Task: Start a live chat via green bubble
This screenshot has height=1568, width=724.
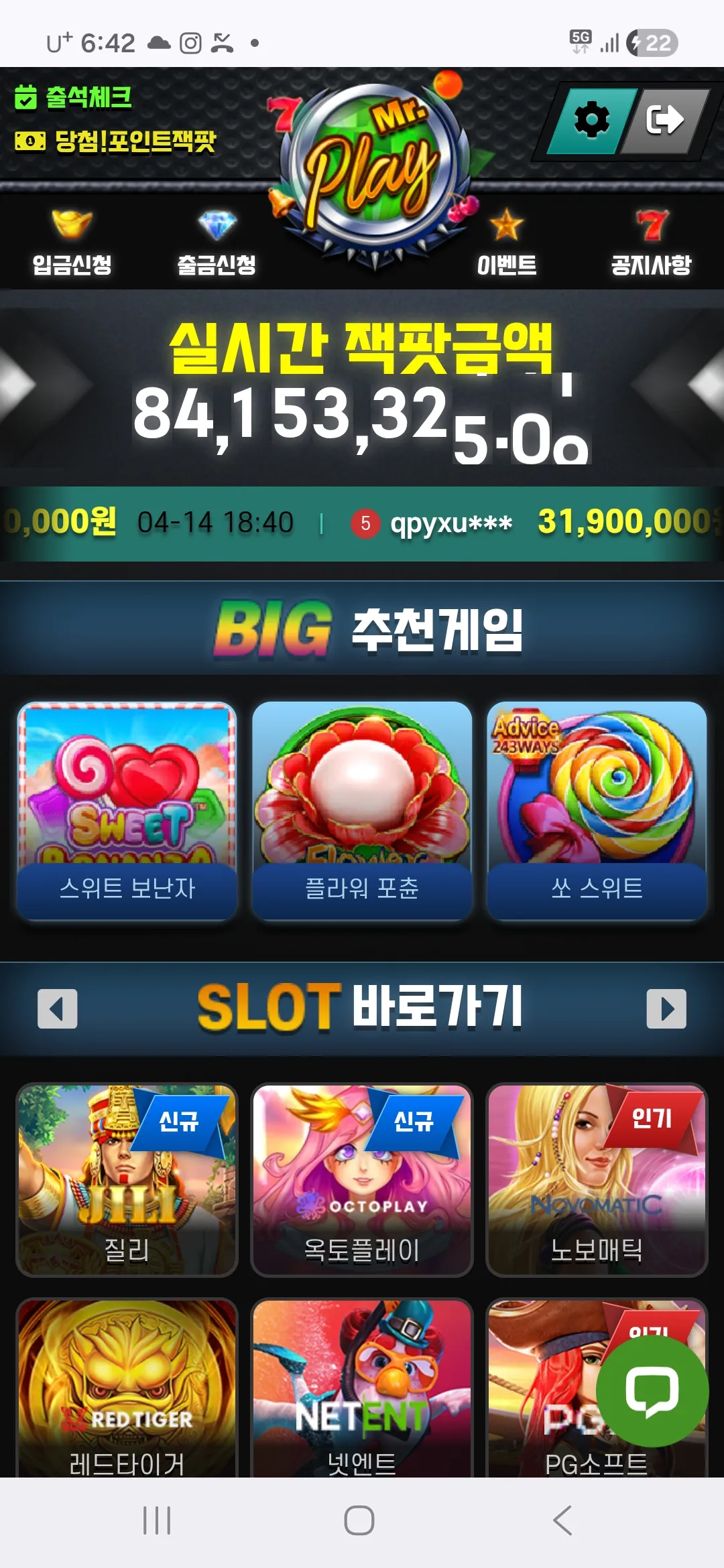Action: [652, 1392]
